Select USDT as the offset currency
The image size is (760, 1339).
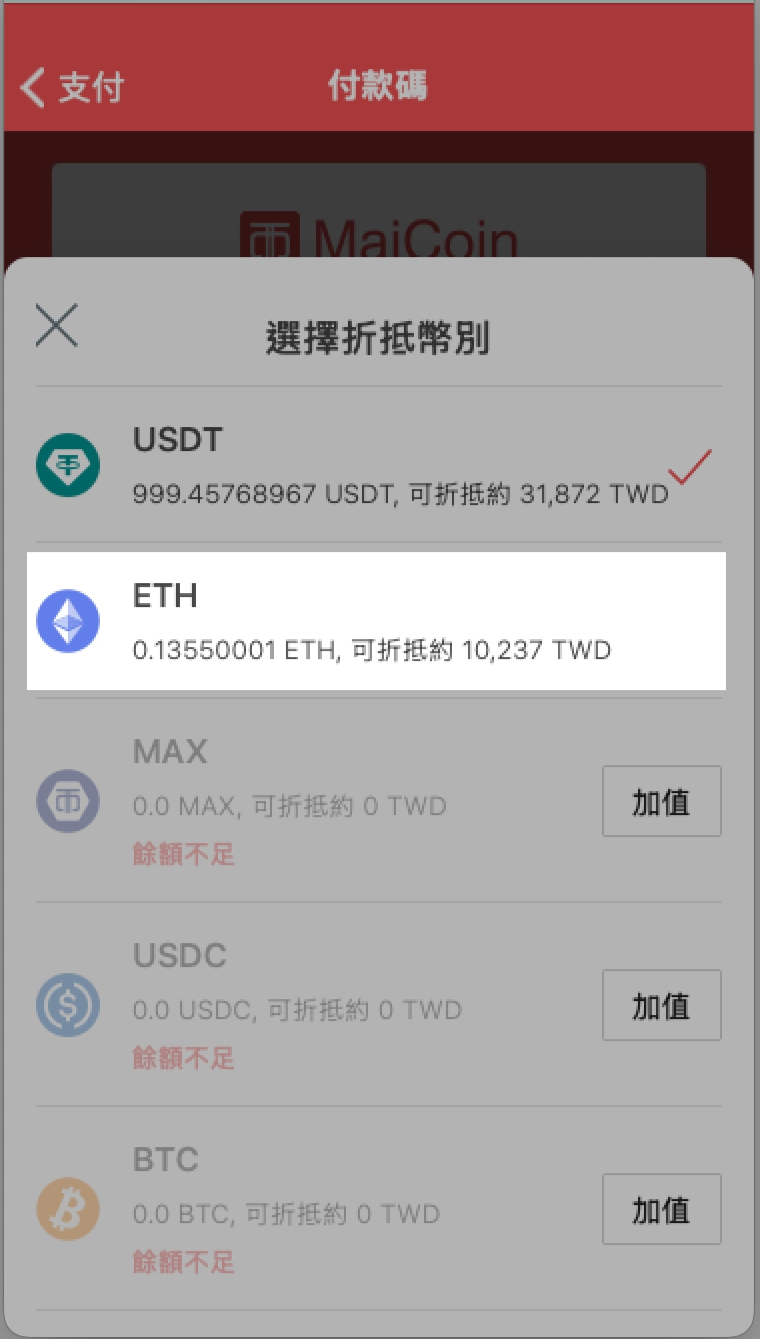tap(379, 465)
